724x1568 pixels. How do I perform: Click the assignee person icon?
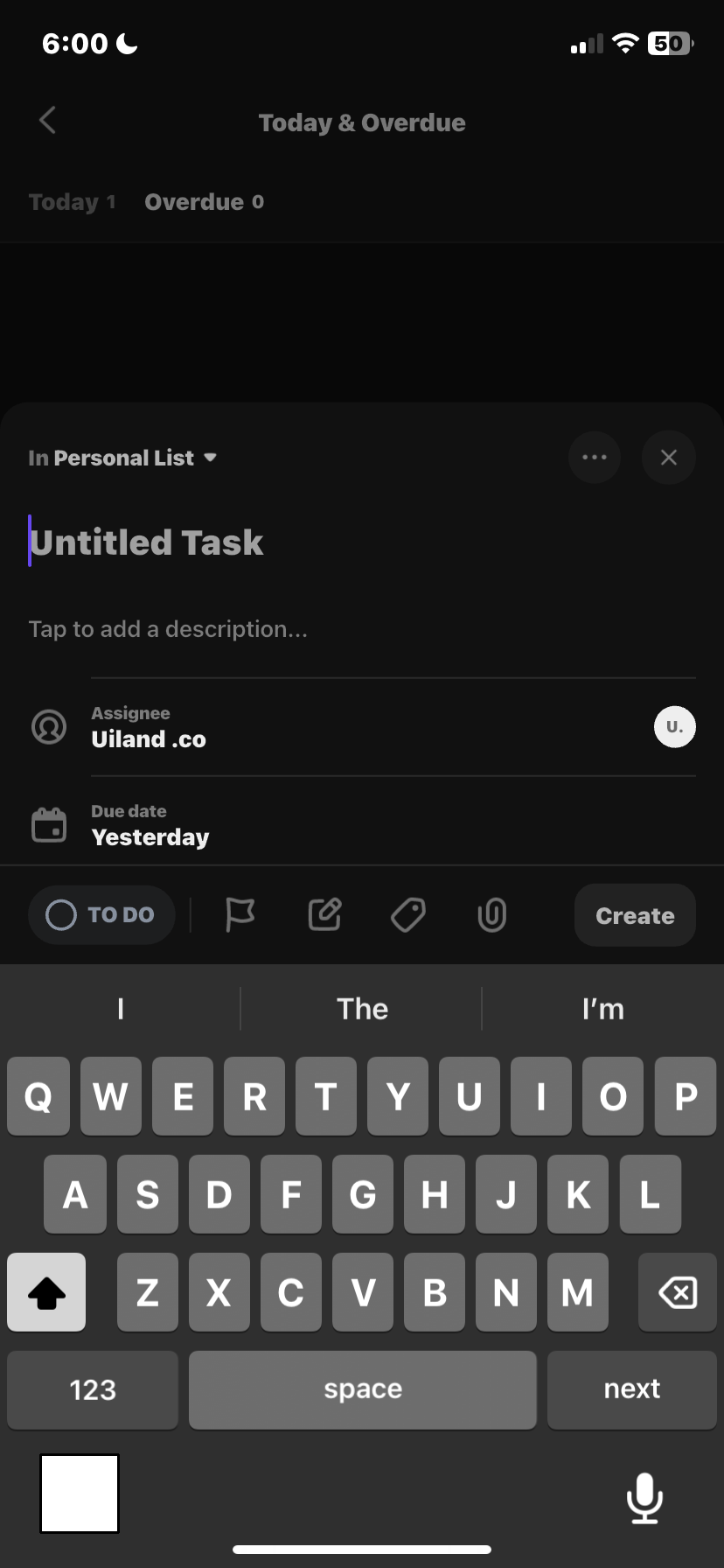click(x=49, y=726)
